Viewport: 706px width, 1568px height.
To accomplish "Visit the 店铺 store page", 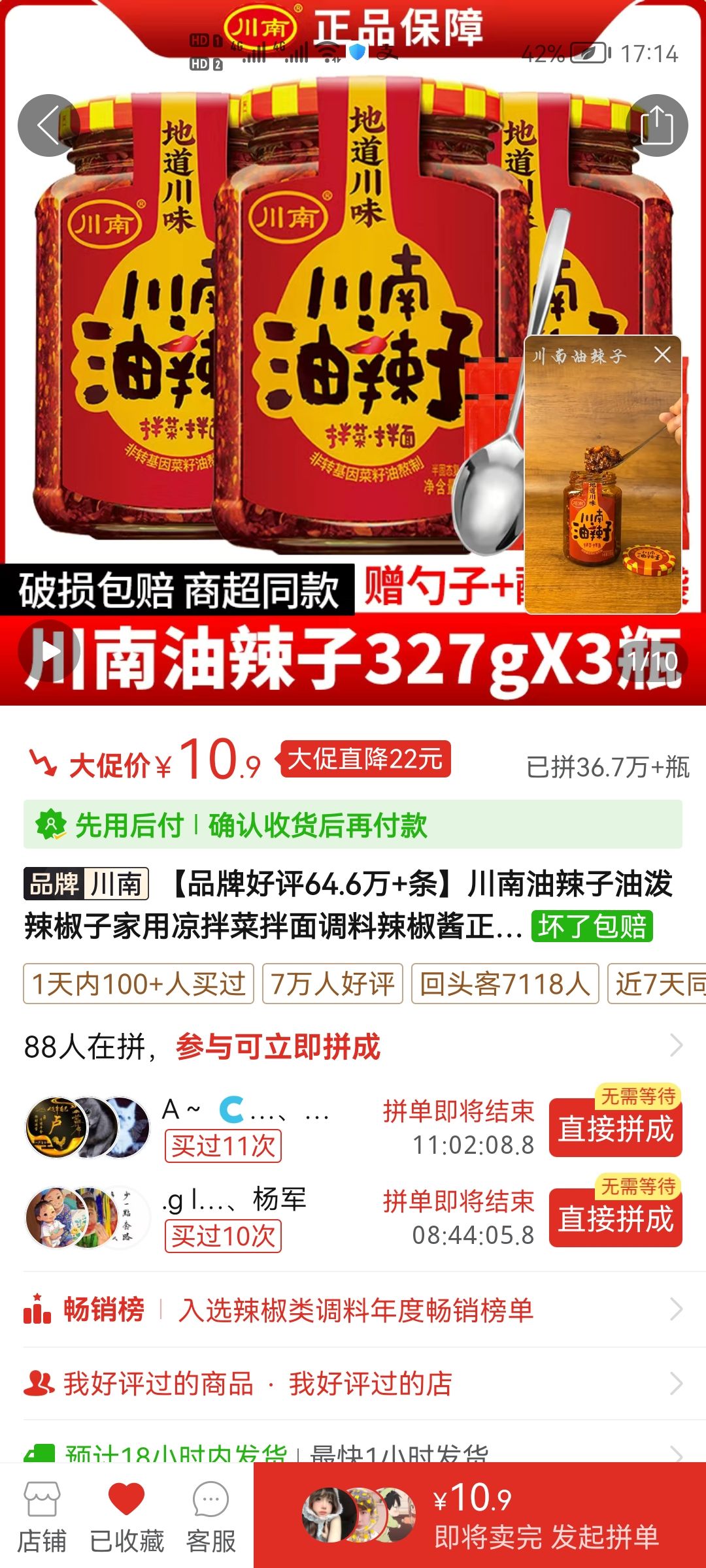I will pyautogui.click(x=42, y=1516).
